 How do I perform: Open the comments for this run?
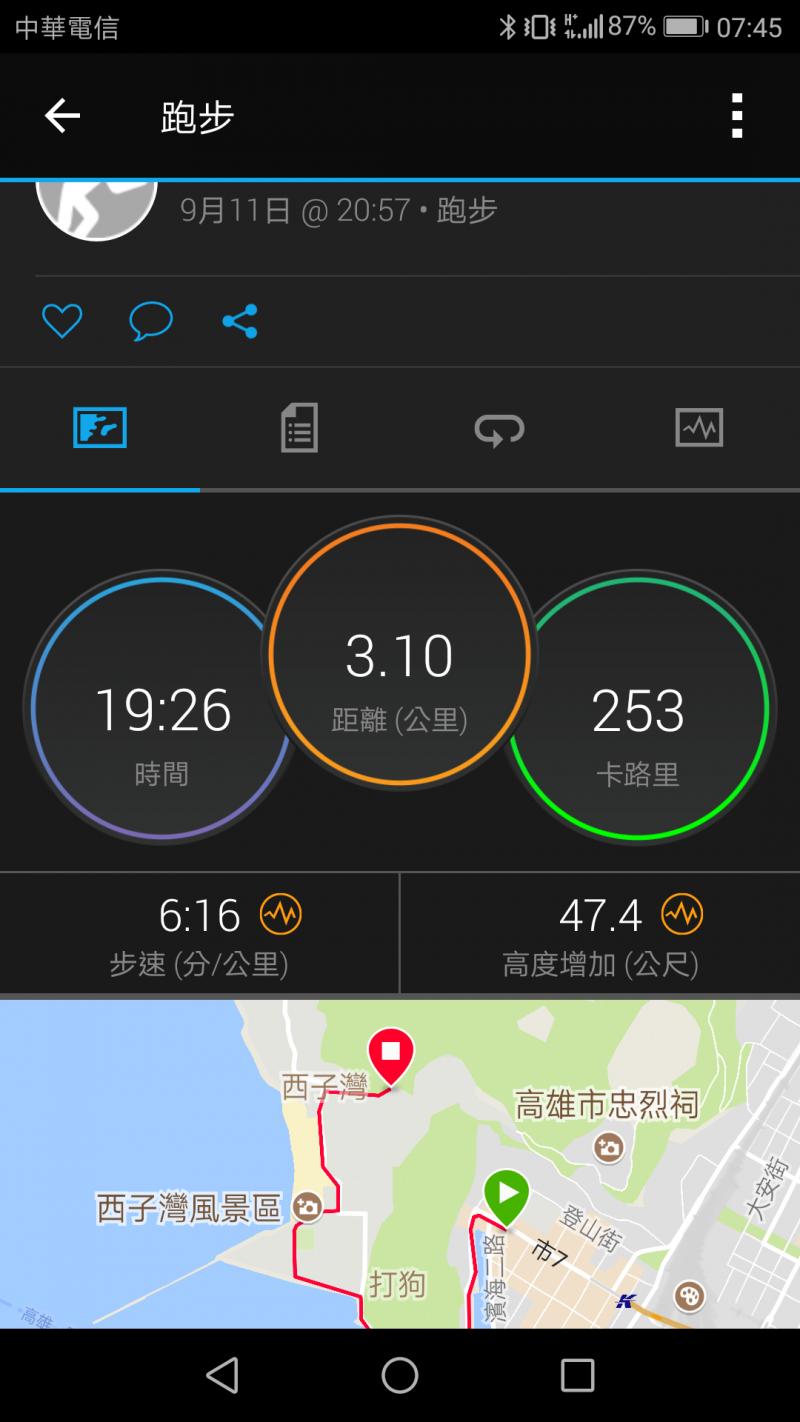pos(151,322)
